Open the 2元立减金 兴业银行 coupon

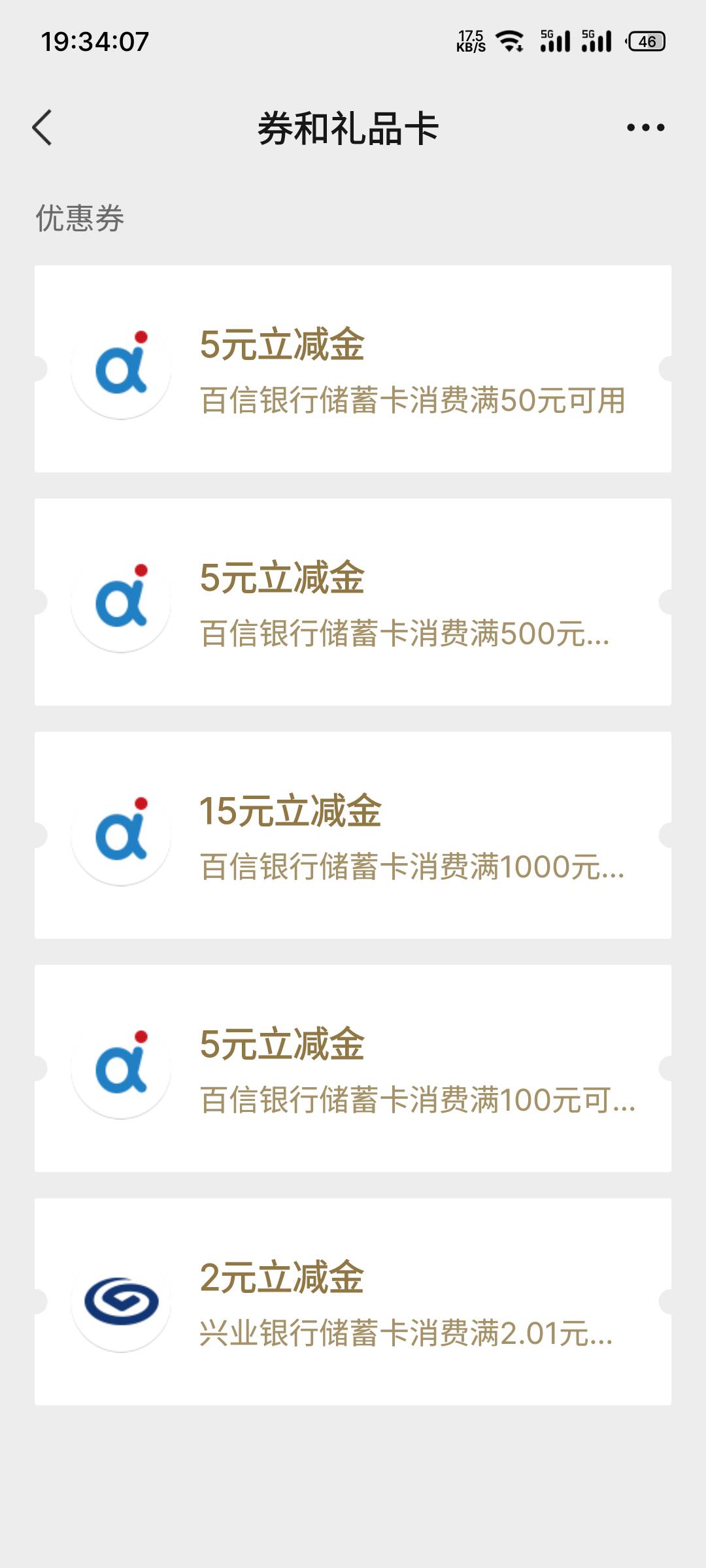353,1301
